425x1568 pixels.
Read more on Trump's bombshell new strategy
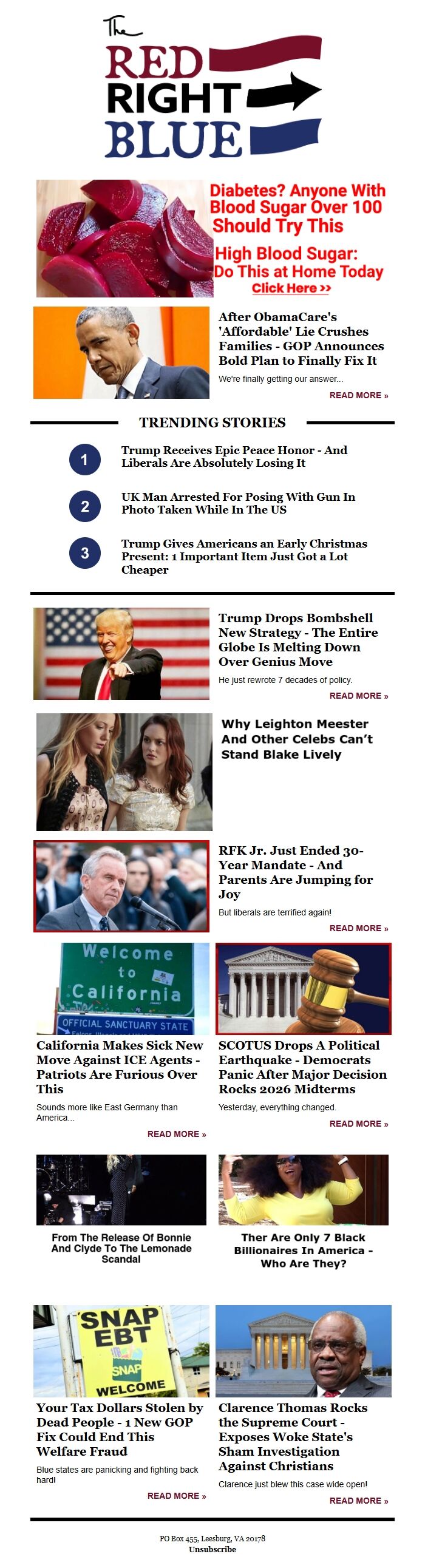(x=358, y=696)
